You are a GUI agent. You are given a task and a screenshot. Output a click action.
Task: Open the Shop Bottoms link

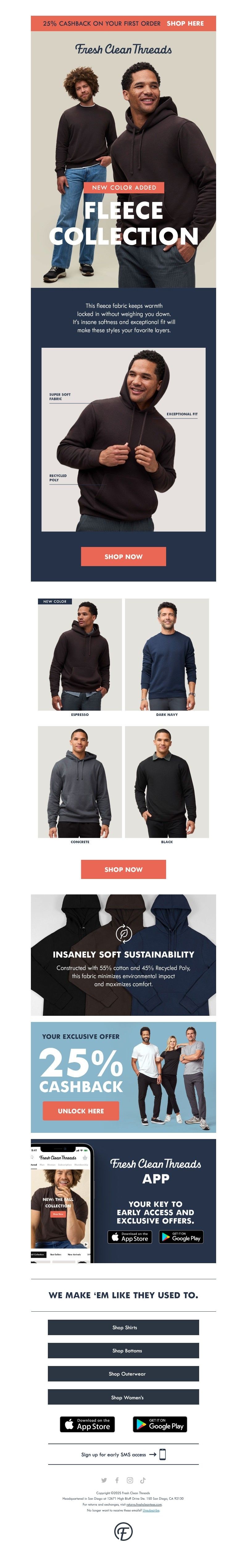click(124, 1351)
